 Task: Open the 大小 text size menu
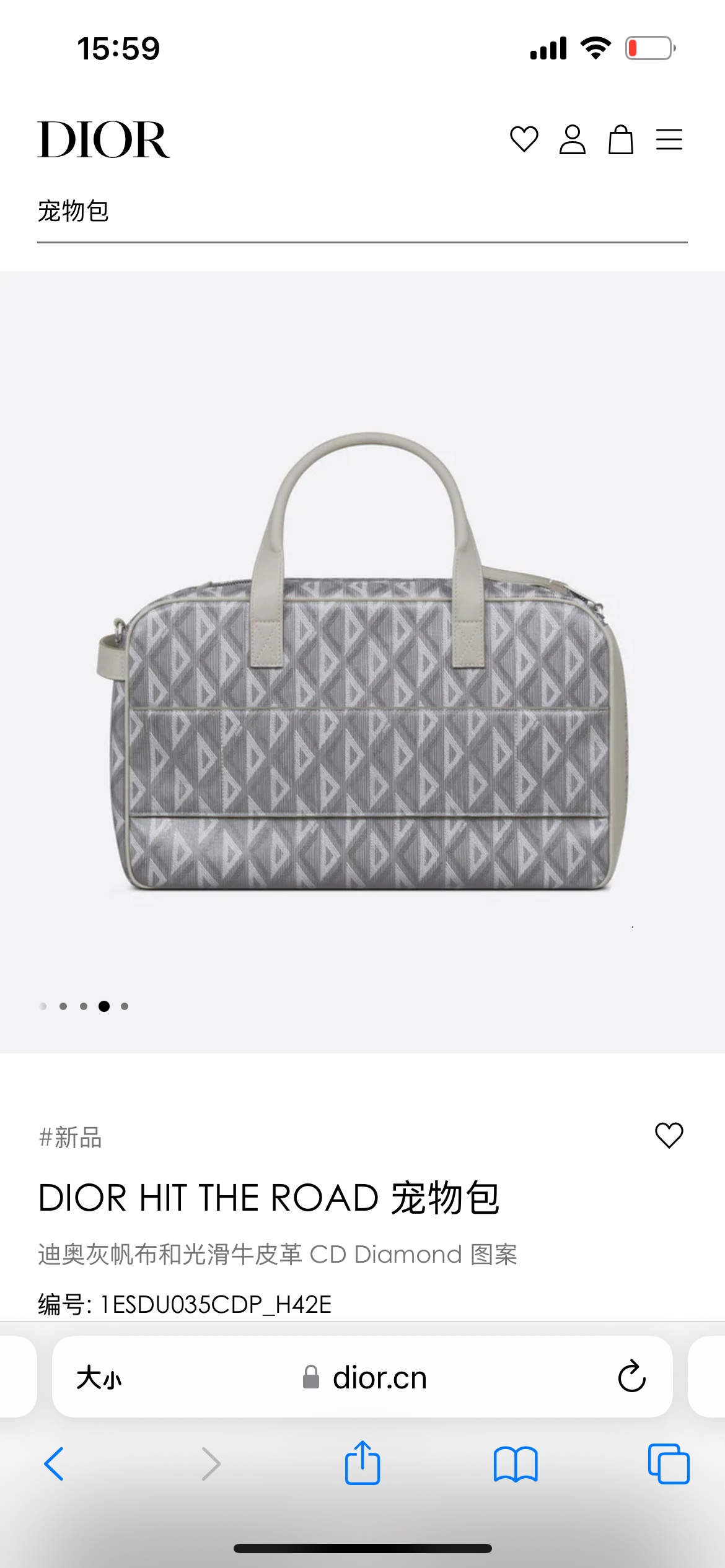coord(99,1378)
